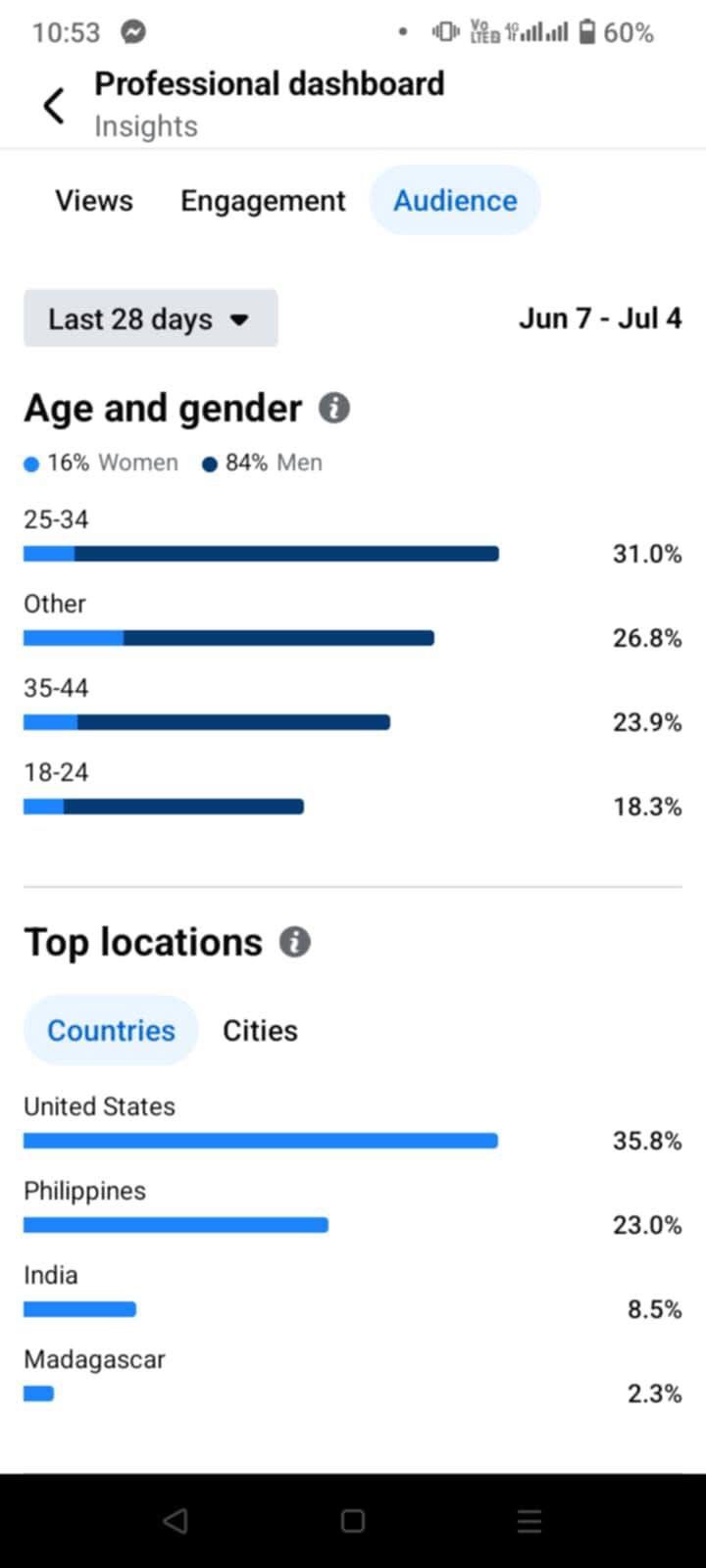Open the system recent apps button

coord(529,1521)
